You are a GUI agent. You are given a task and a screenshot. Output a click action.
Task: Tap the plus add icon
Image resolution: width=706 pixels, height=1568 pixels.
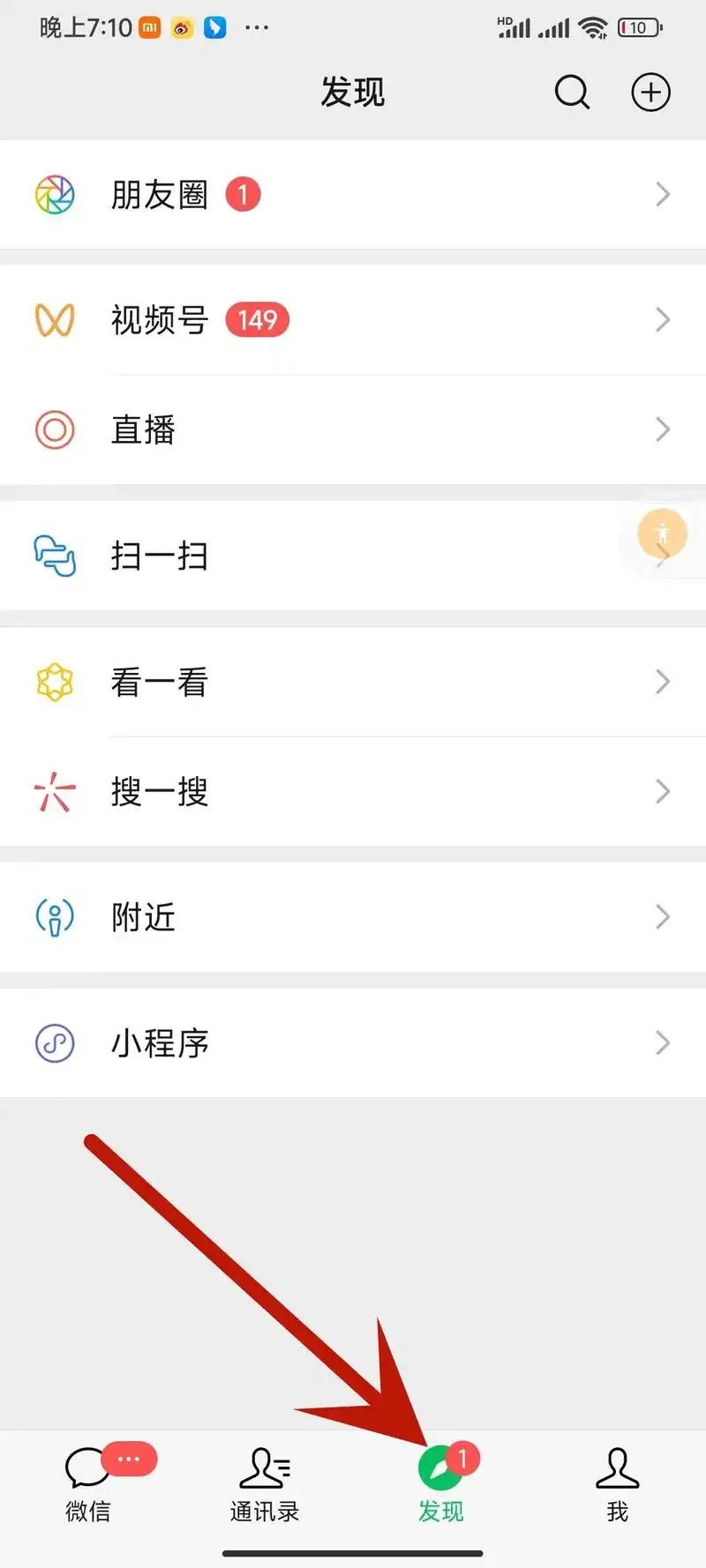click(x=650, y=92)
